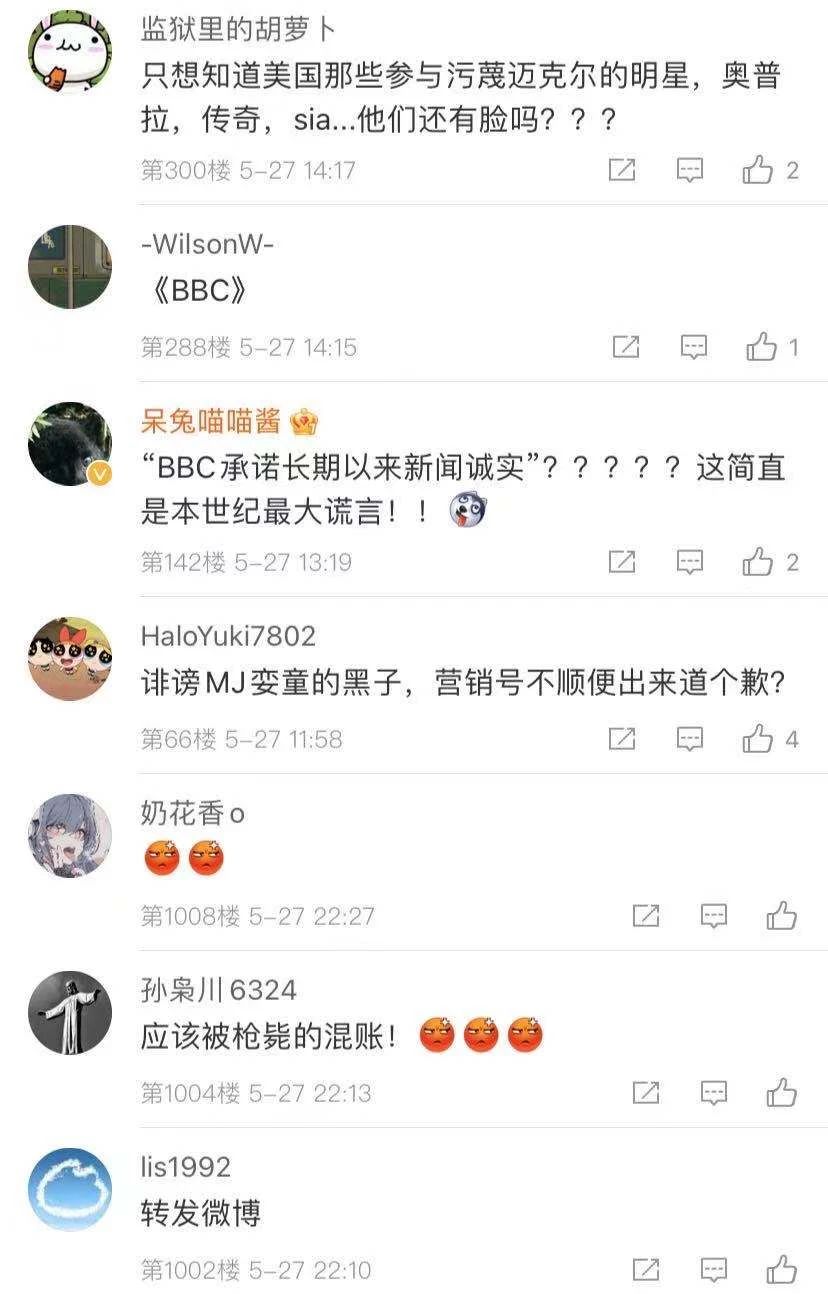828x1294 pixels.
Task: Reply to HaloYuki7802's comment
Action: click(x=690, y=739)
